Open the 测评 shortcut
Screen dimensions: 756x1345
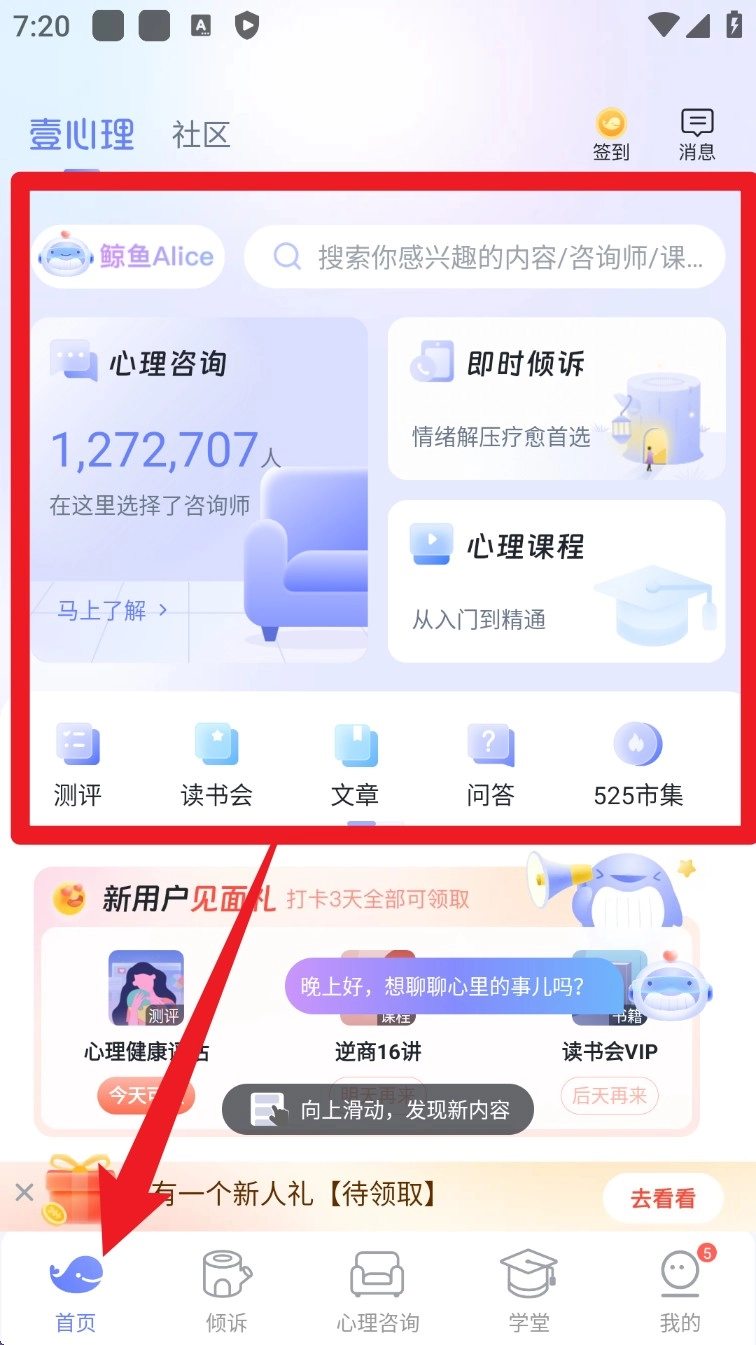77,765
